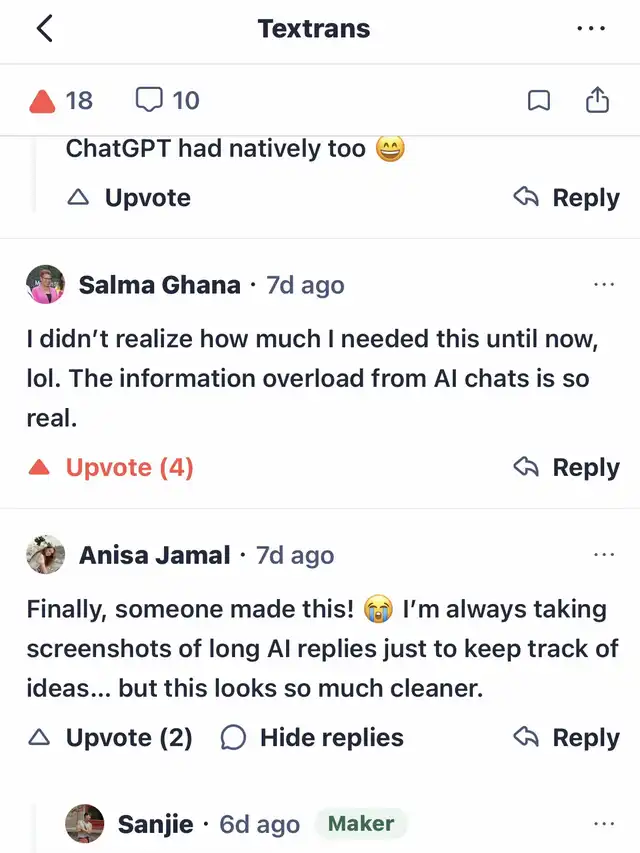Reply to Salma Ghana's comment
Image resolution: width=640 pixels, height=853 pixels.
pos(567,467)
